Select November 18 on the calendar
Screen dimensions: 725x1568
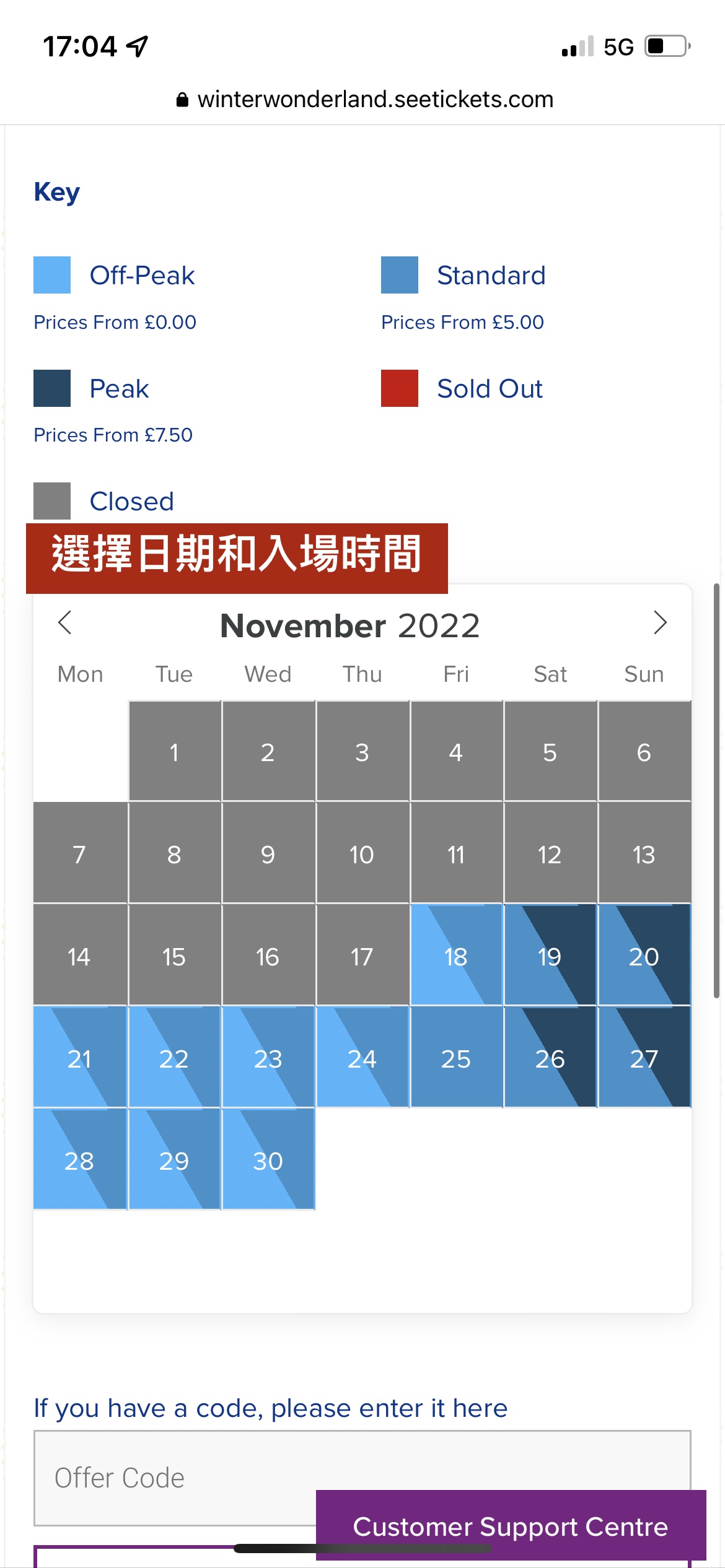click(456, 955)
